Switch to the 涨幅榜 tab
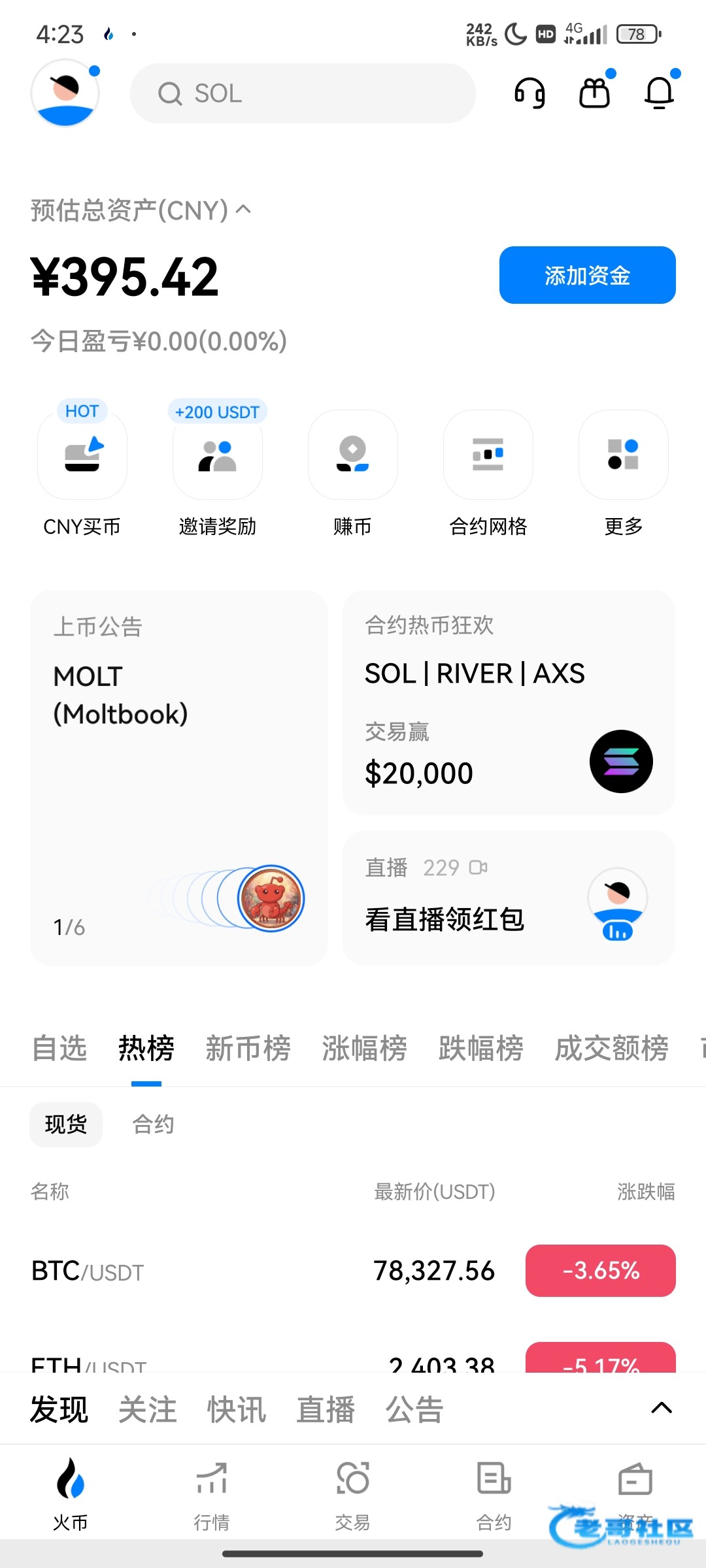Viewport: 706px width, 1568px height. pos(364,1049)
